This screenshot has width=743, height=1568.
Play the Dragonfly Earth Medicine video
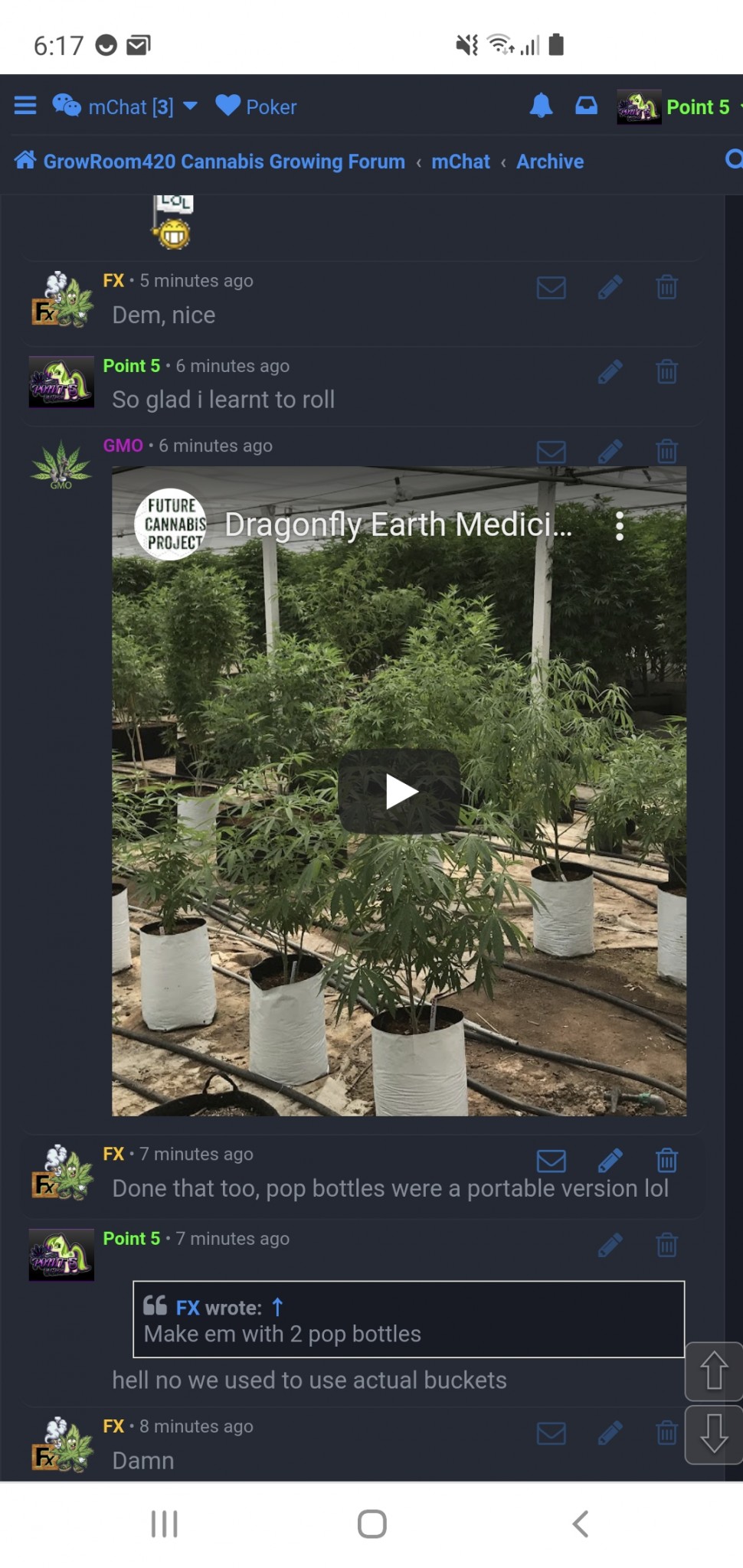point(399,792)
